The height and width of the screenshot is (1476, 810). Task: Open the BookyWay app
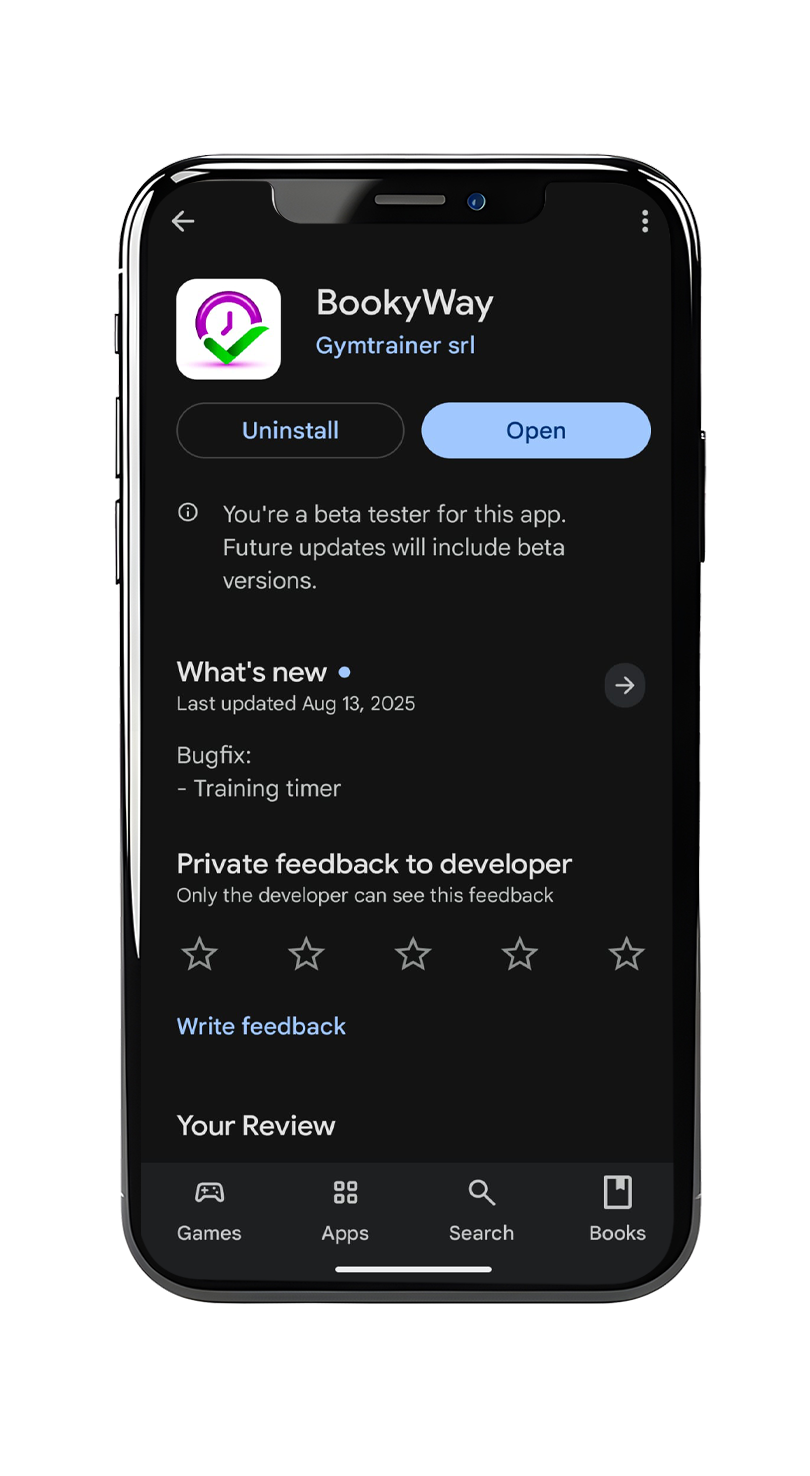(536, 431)
